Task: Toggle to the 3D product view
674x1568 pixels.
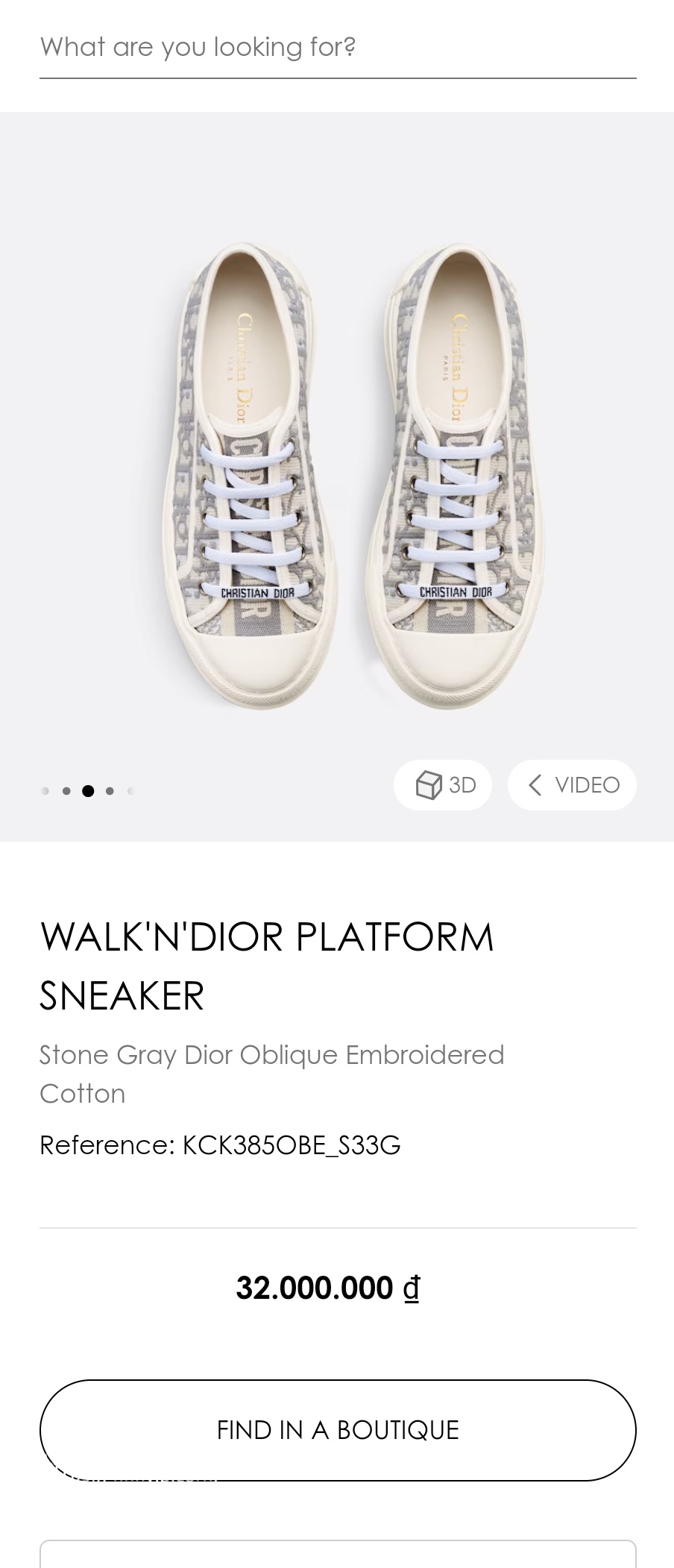Action: click(x=443, y=784)
